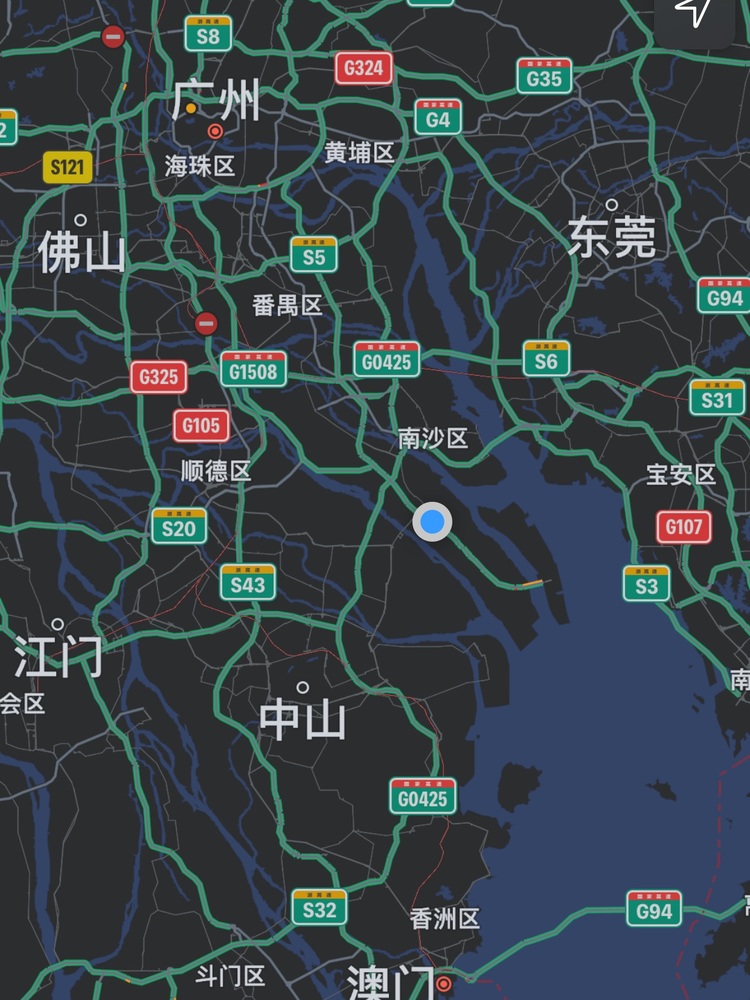This screenshot has width=750, height=1000.
Task: Select the 佛山 city label
Action: (82, 250)
